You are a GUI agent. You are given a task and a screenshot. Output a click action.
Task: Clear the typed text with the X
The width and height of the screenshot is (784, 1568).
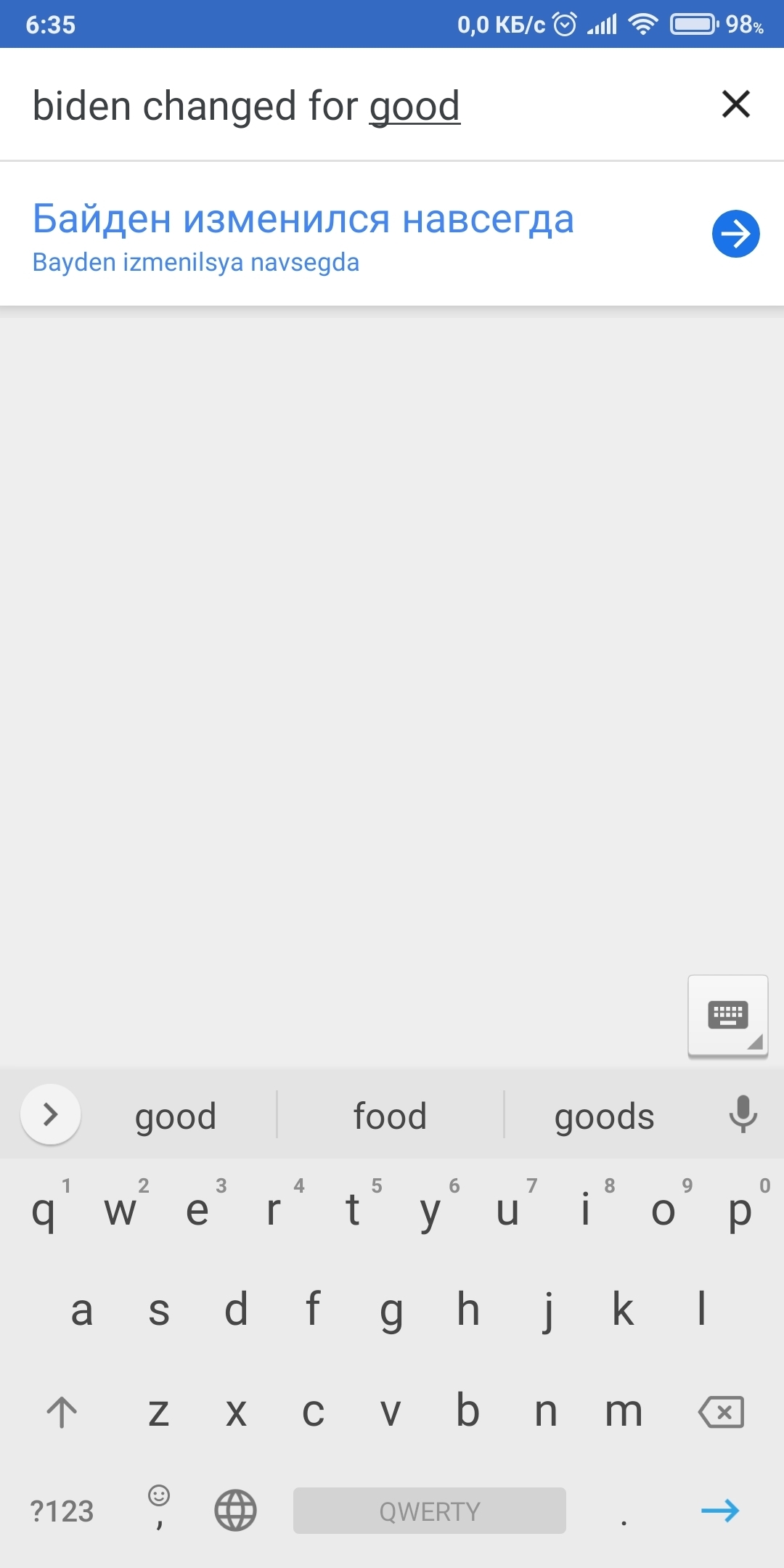click(x=735, y=105)
